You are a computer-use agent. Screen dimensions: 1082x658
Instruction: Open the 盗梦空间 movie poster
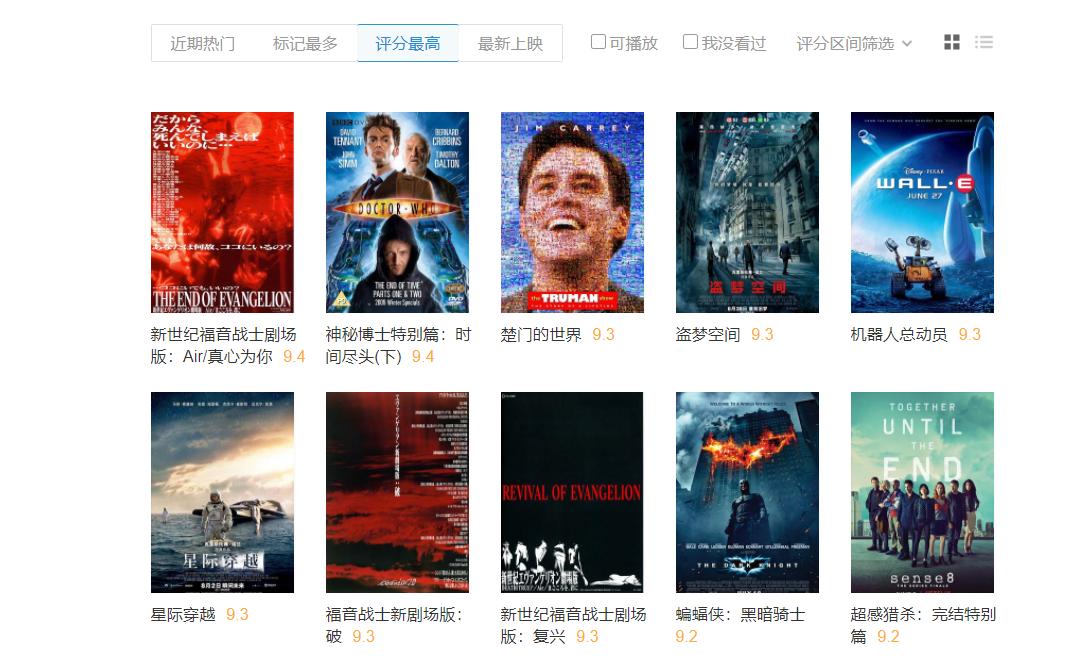tap(747, 212)
